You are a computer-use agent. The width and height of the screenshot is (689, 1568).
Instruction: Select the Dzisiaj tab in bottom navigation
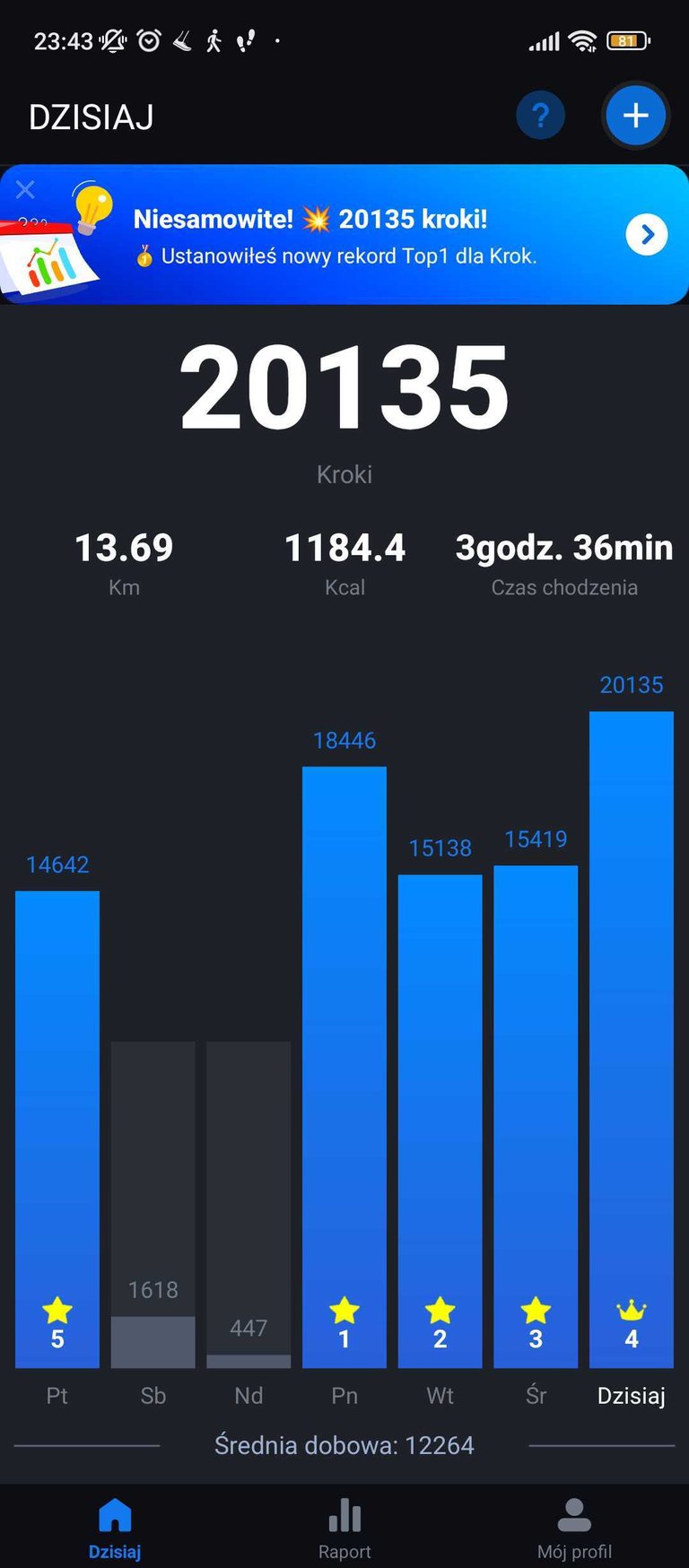coord(115,1528)
